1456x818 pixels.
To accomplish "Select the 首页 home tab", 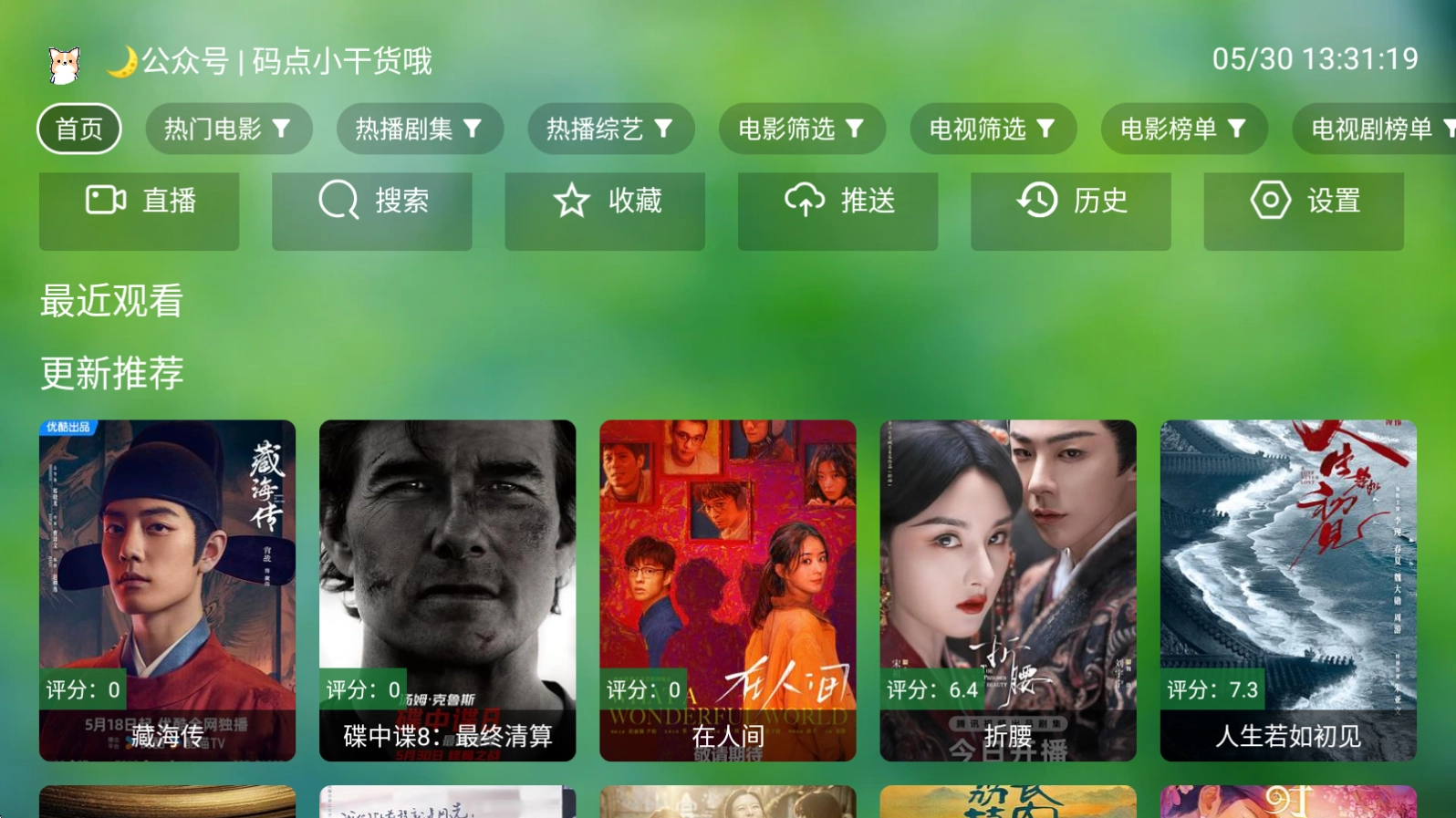I will (79, 129).
